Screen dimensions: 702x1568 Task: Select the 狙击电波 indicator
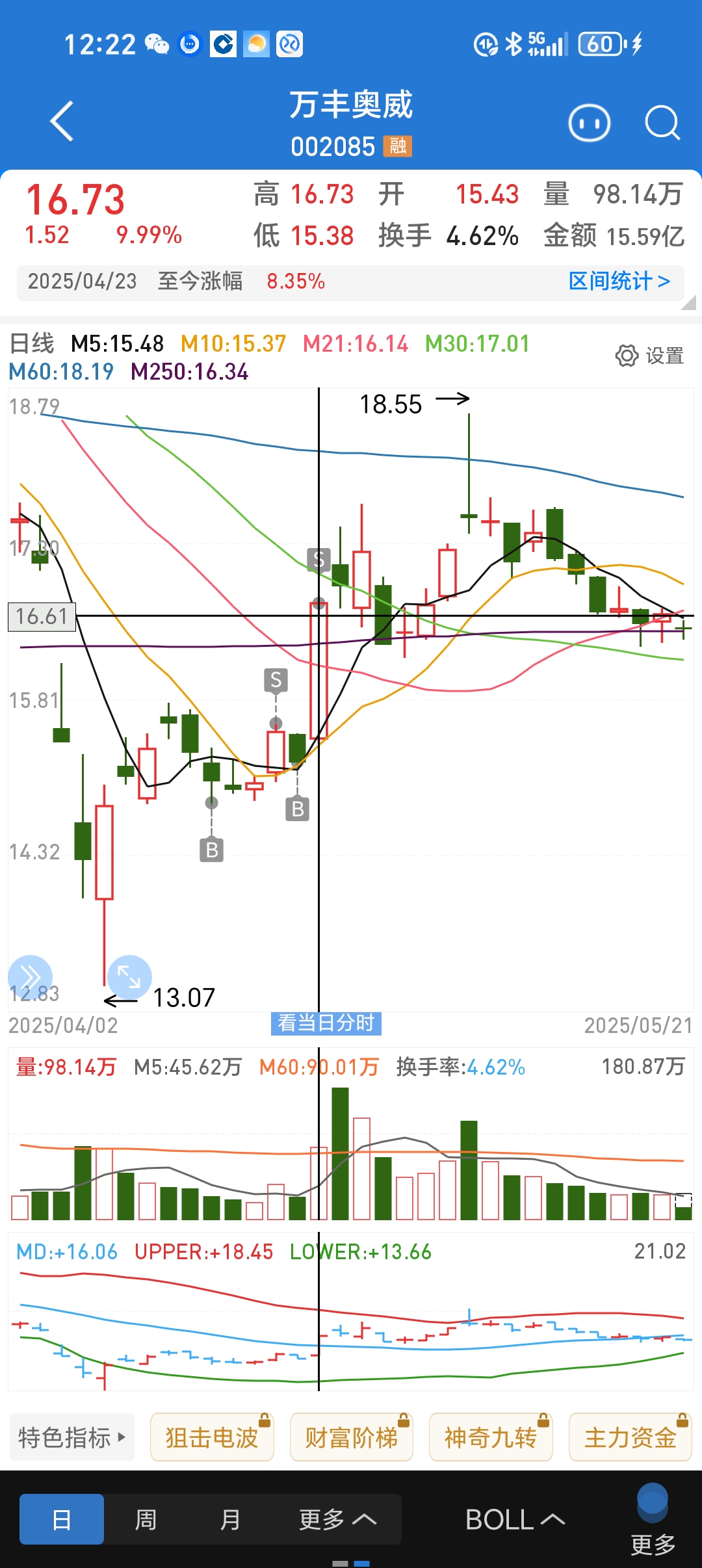point(212,1437)
